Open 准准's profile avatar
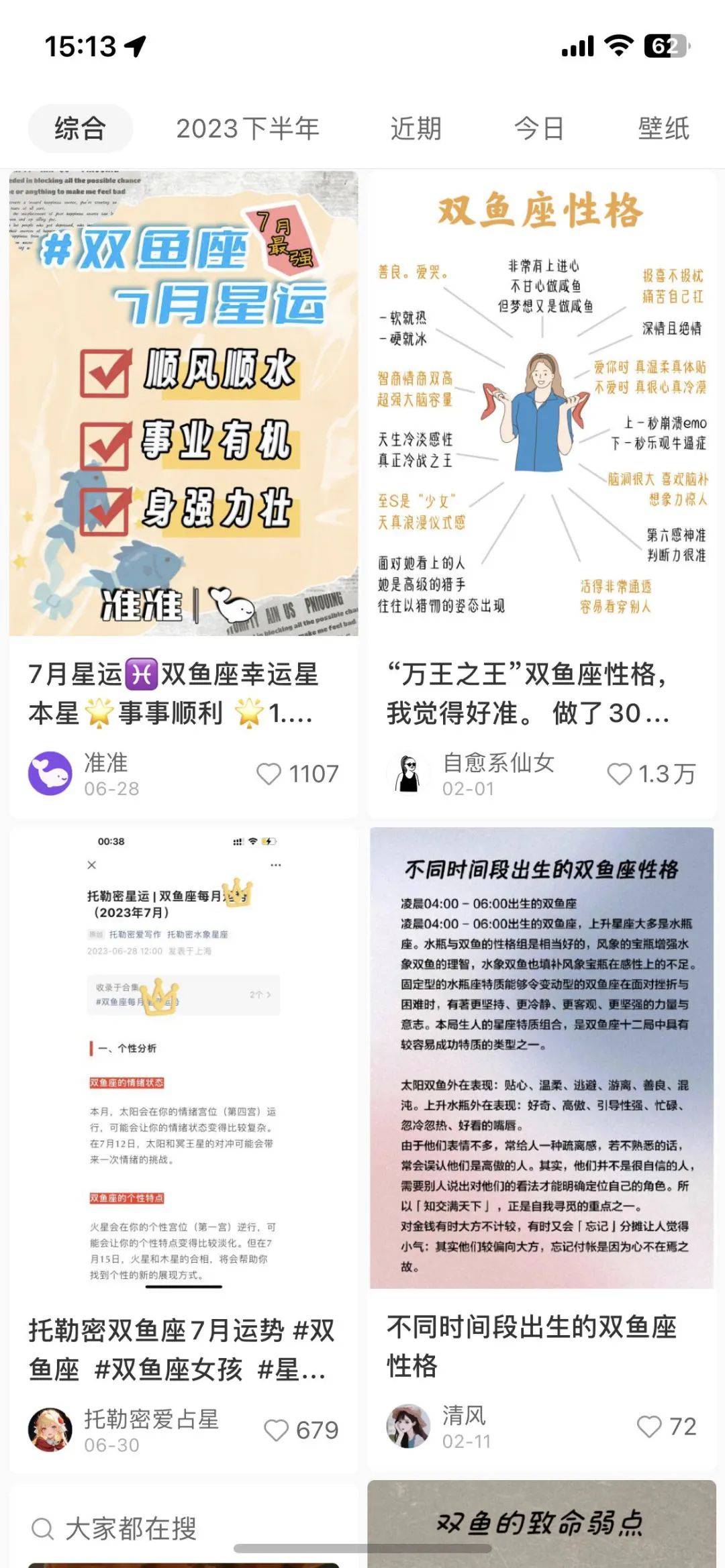 (x=50, y=773)
